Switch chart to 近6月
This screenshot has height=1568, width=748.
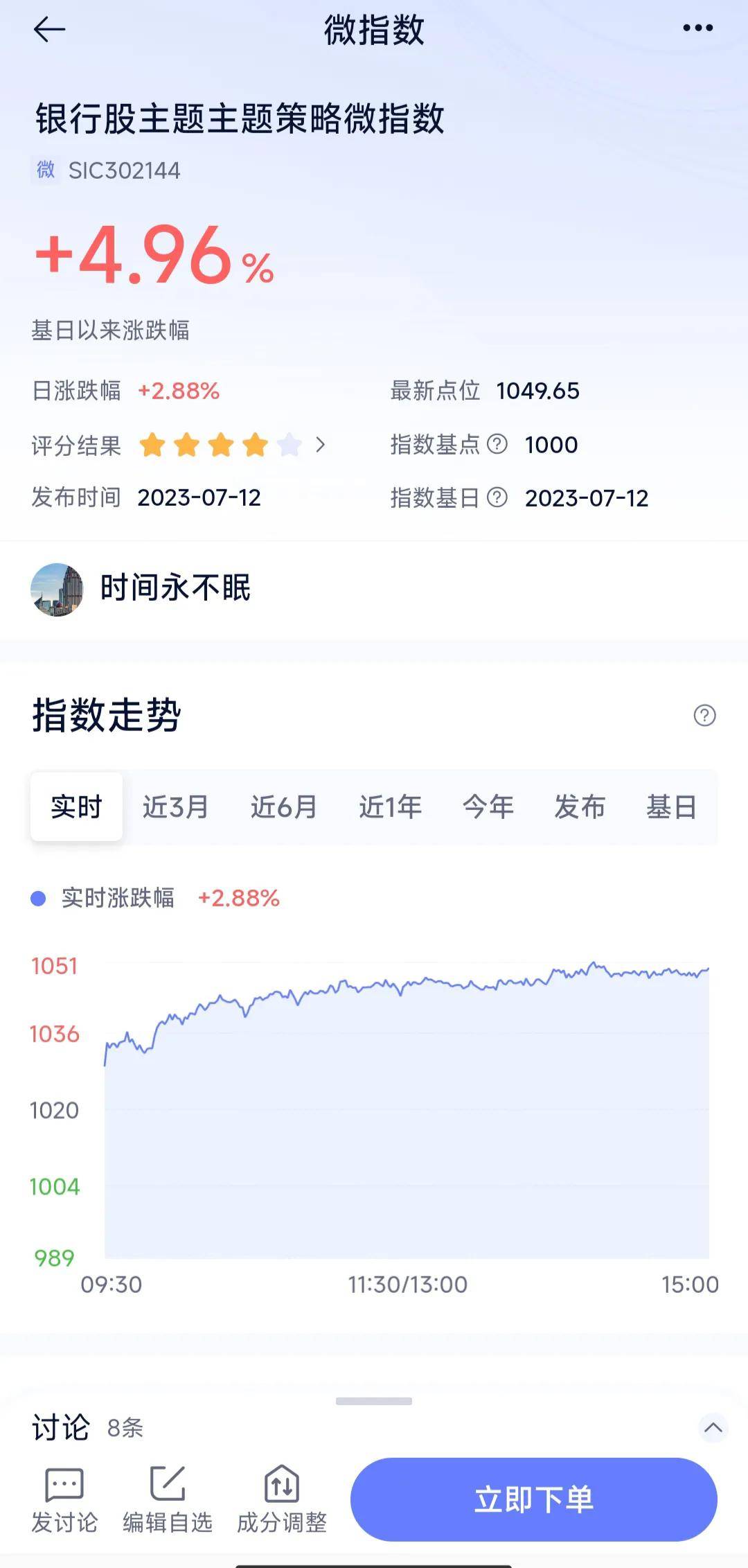pyautogui.click(x=283, y=807)
